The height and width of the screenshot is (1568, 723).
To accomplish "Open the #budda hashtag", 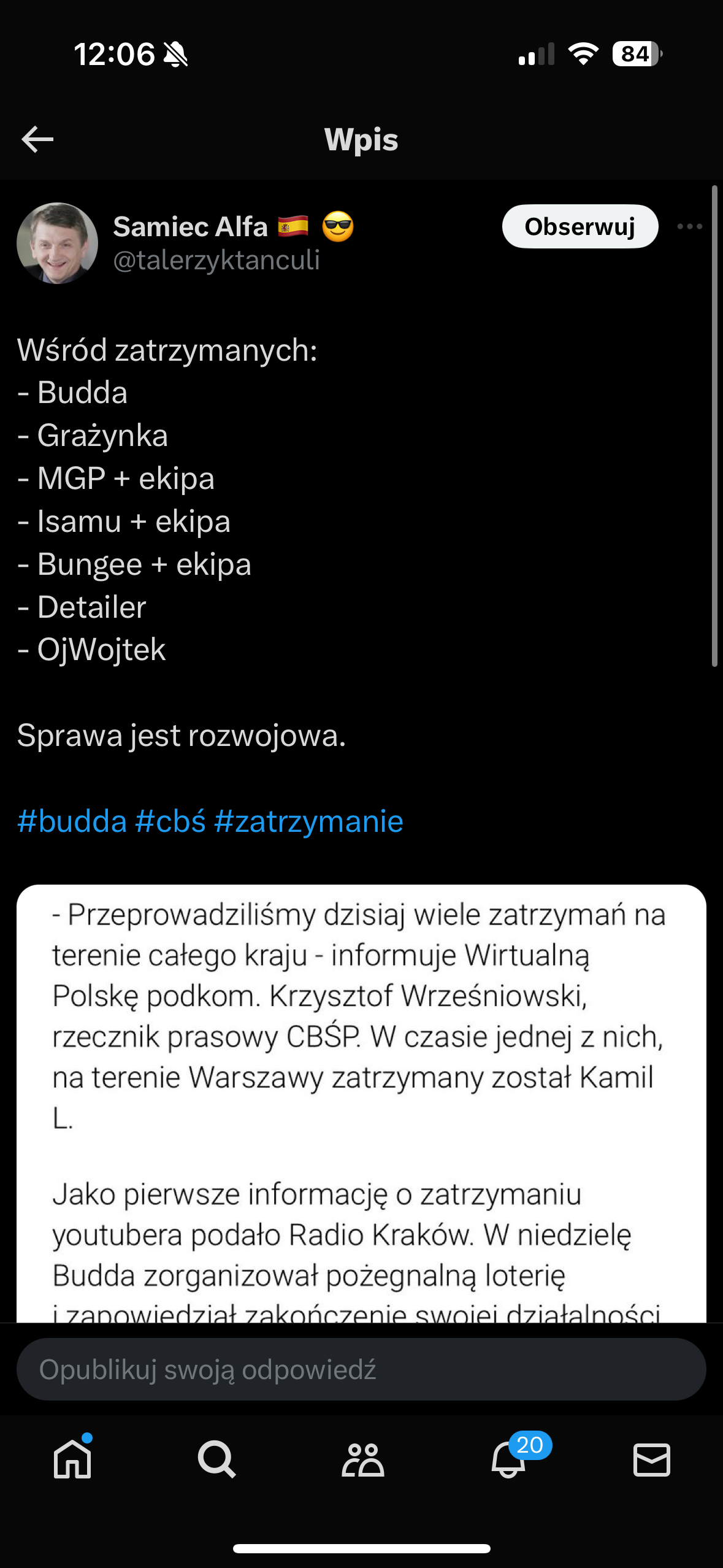I will click(x=72, y=821).
